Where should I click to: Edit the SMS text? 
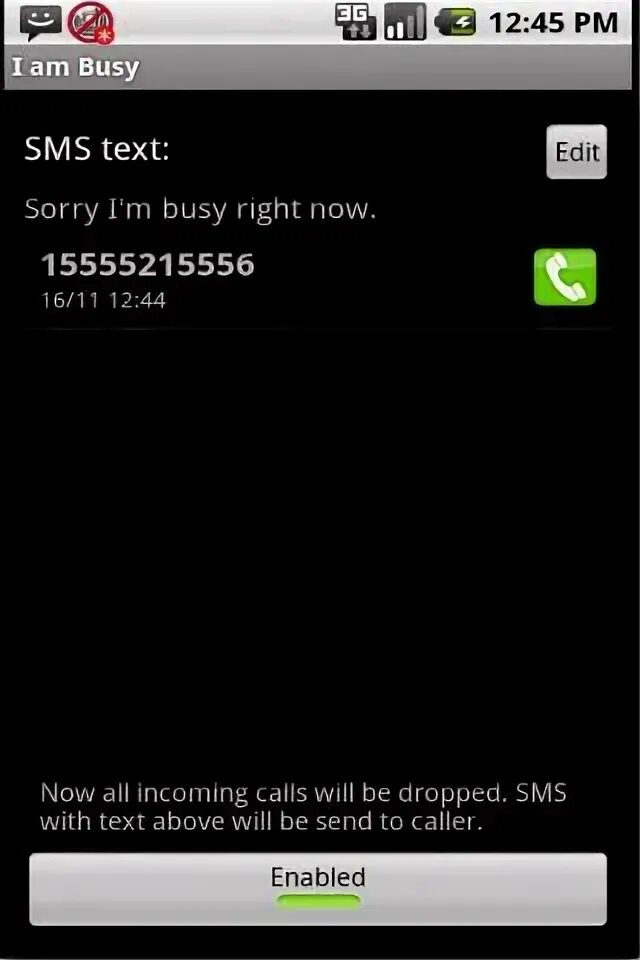click(576, 152)
